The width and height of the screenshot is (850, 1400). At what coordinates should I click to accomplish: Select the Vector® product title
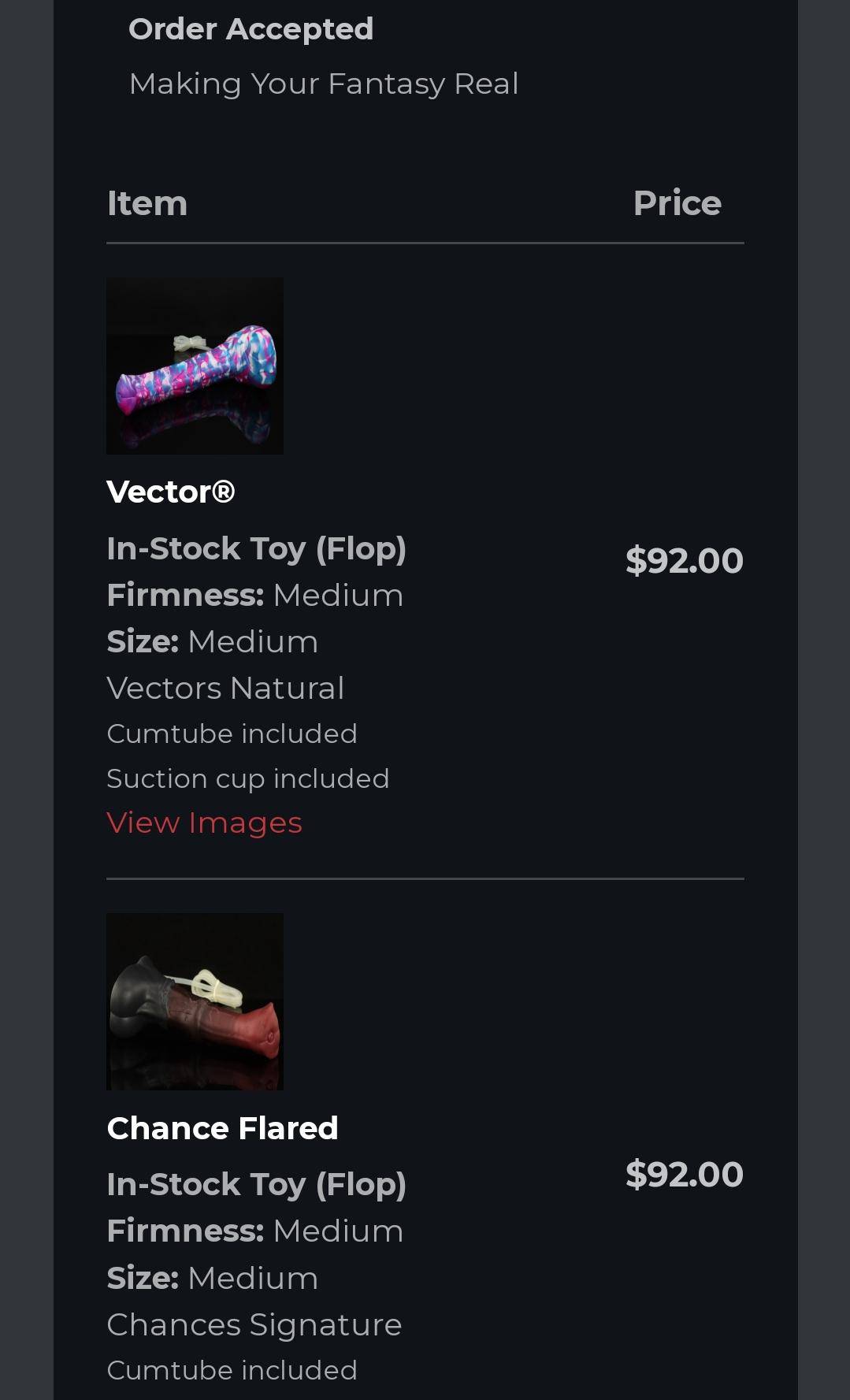tap(171, 491)
